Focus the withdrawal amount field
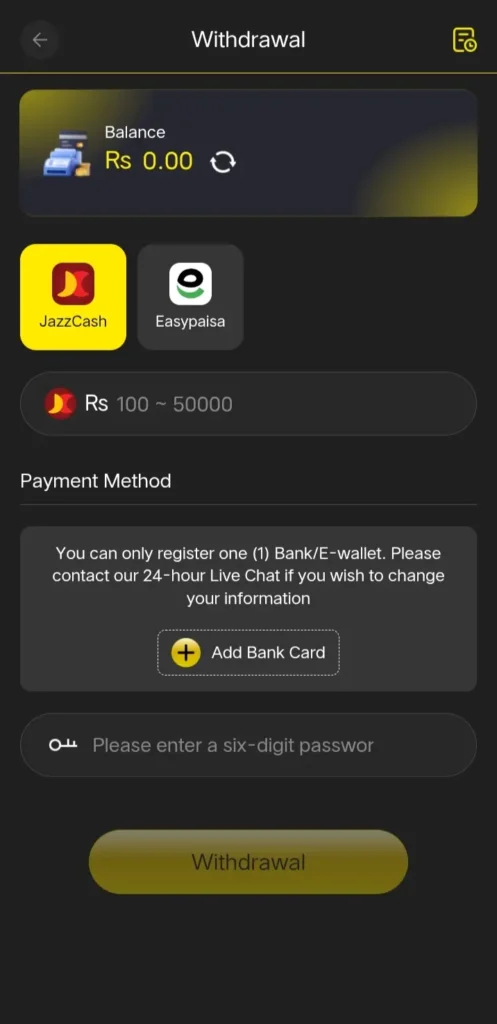This screenshot has height=1024, width=497. coord(248,404)
